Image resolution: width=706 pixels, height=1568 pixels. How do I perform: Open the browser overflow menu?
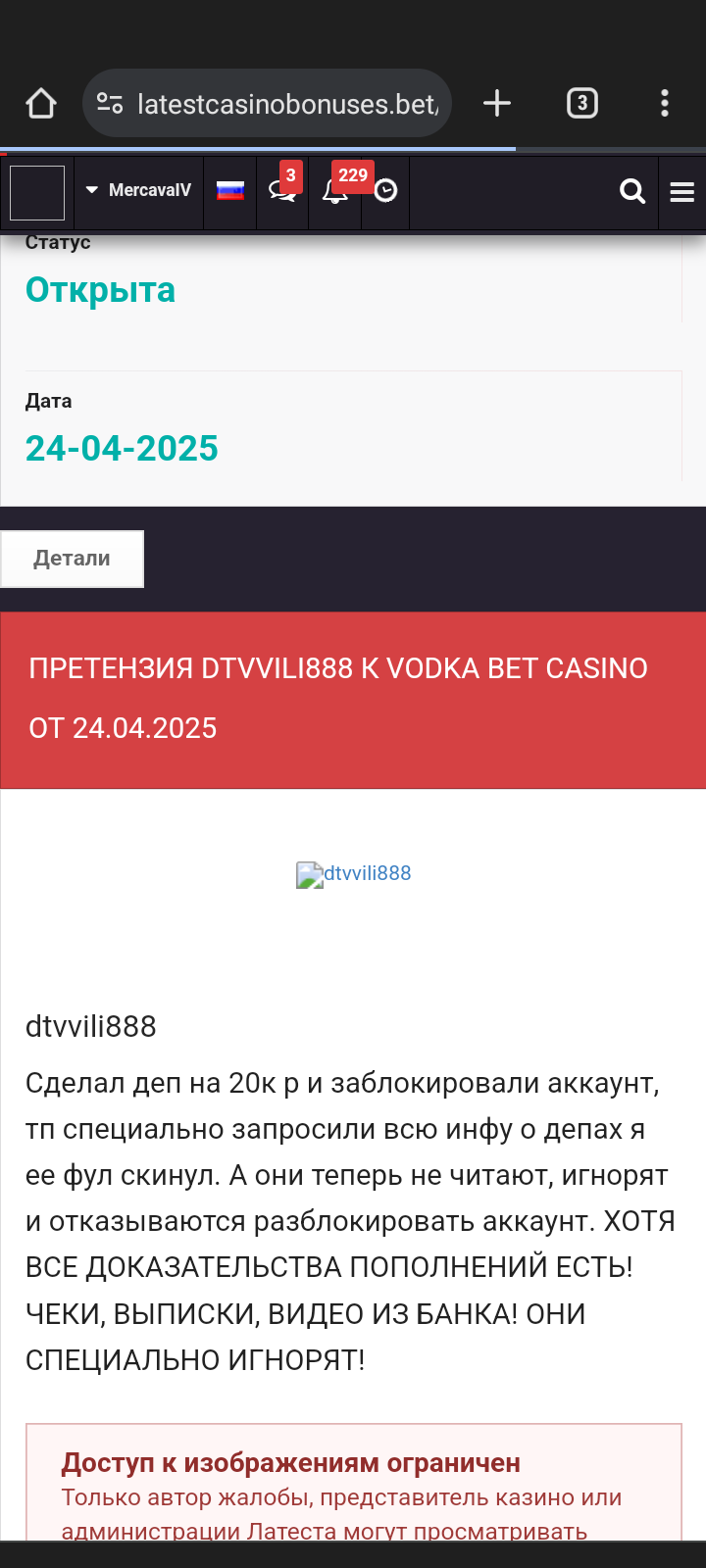(x=665, y=103)
